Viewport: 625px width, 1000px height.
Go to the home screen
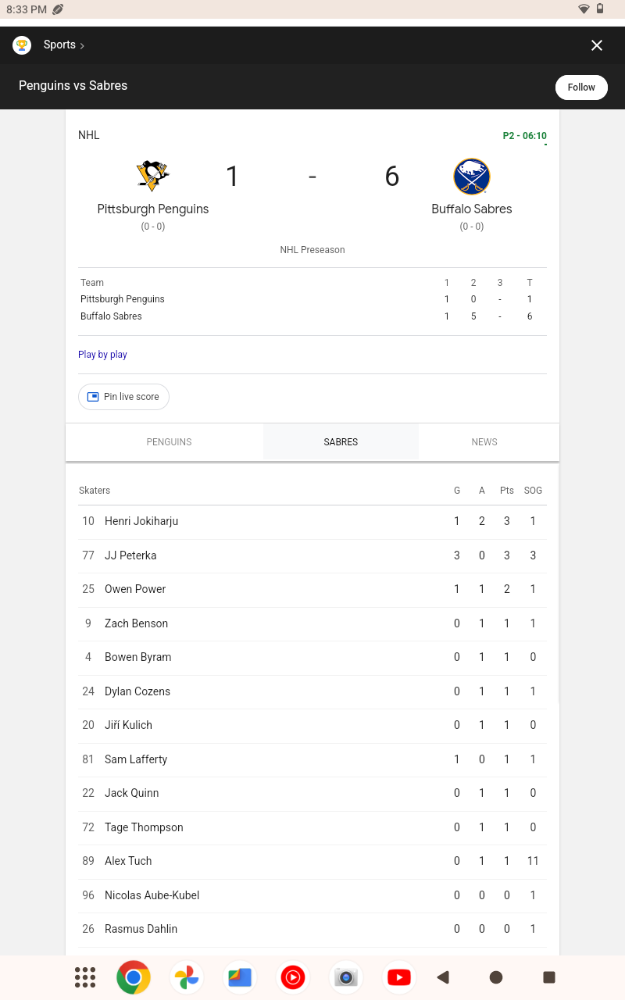click(496, 977)
